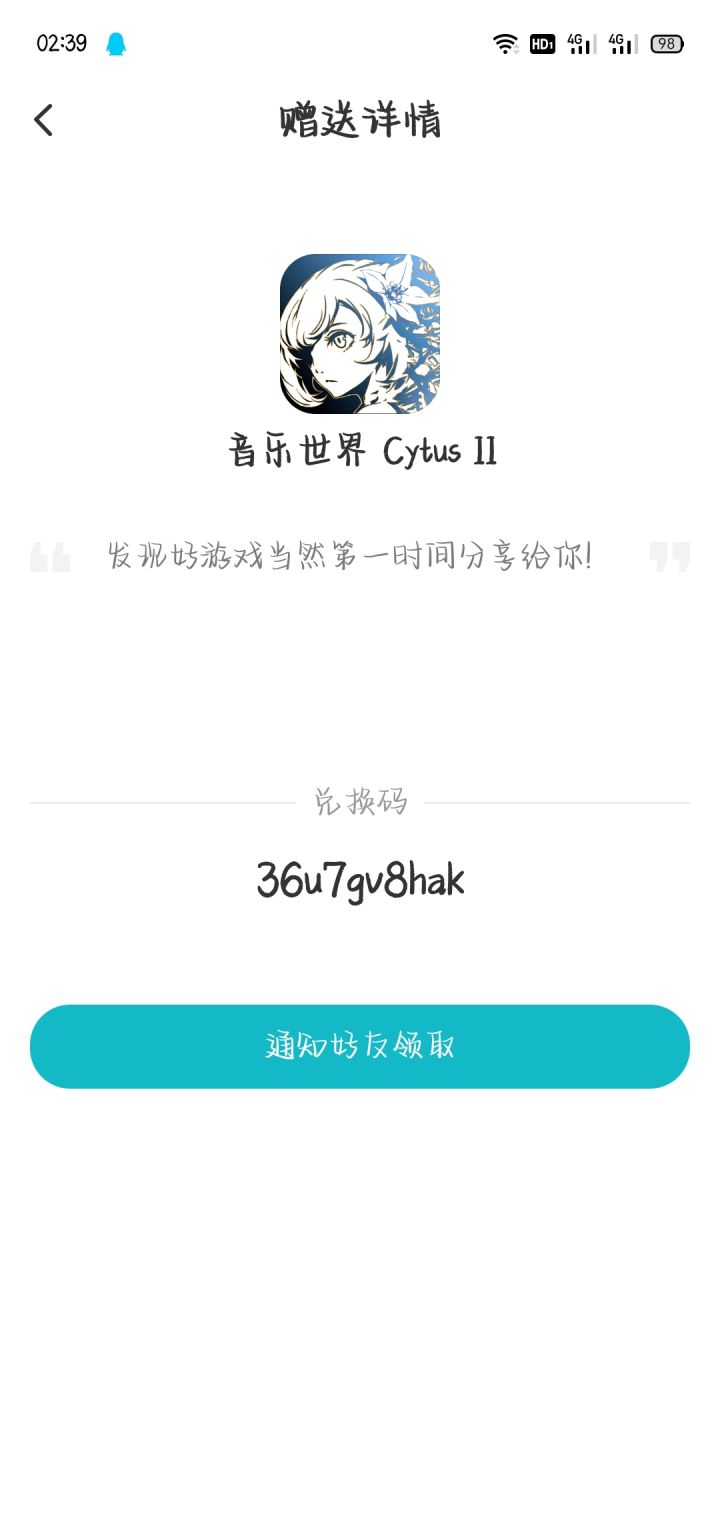Go back from 赠送详情 page
The image size is (720, 1520).
point(43,120)
